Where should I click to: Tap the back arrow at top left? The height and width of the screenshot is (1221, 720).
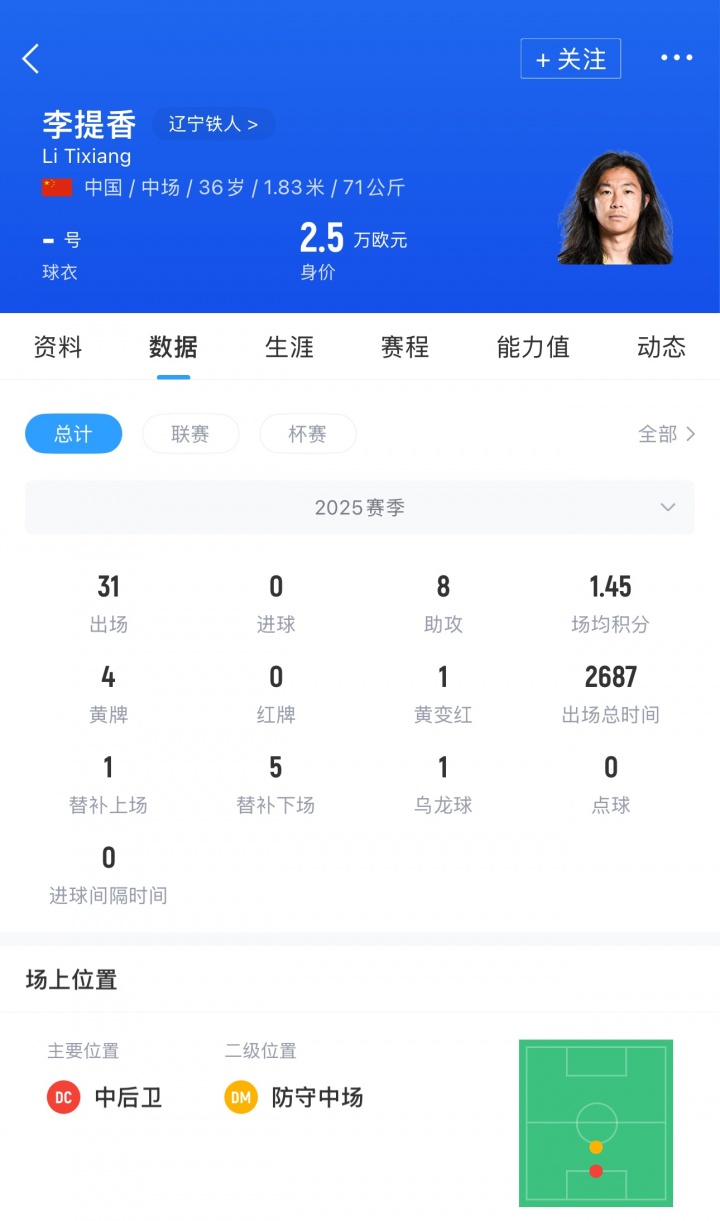coord(30,58)
